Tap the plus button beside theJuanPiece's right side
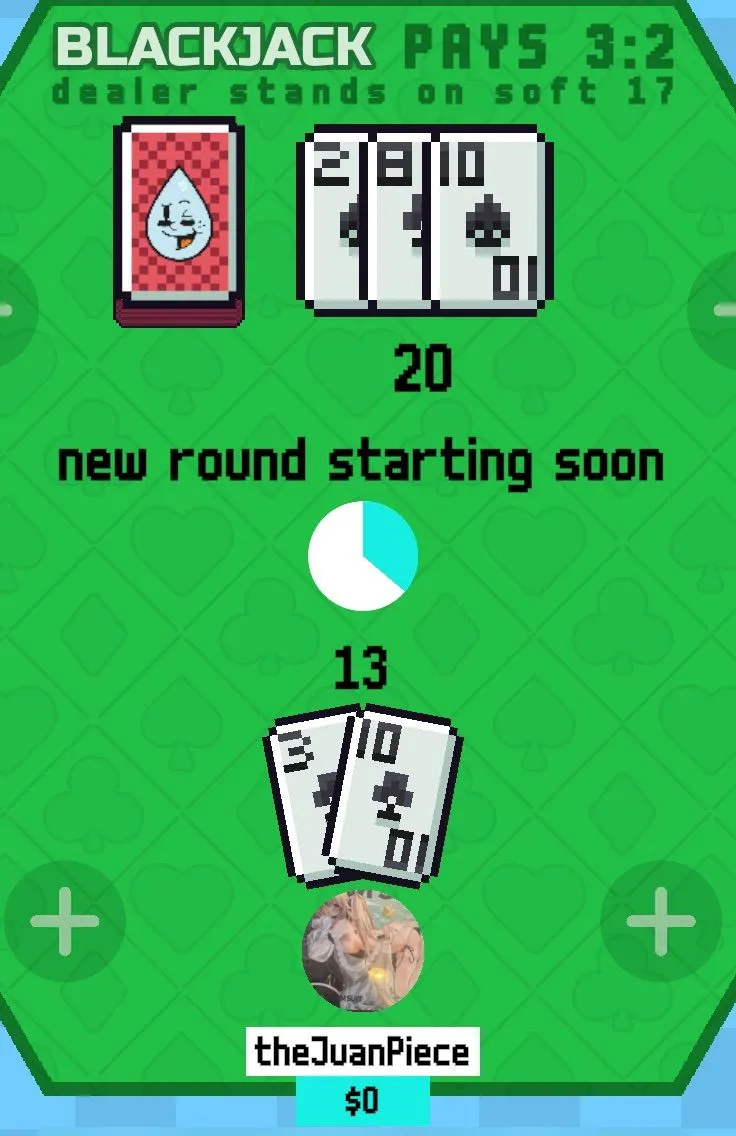Image resolution: width=736 pixels, height=1136 pixels. 660,920
